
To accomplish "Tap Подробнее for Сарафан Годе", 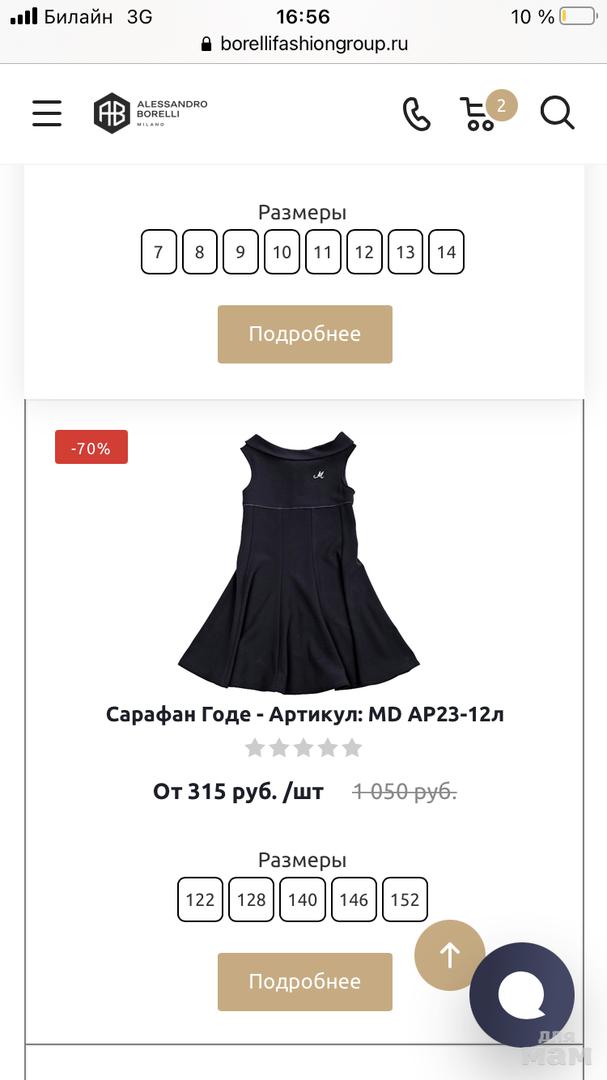I will [x=305, y=981].
